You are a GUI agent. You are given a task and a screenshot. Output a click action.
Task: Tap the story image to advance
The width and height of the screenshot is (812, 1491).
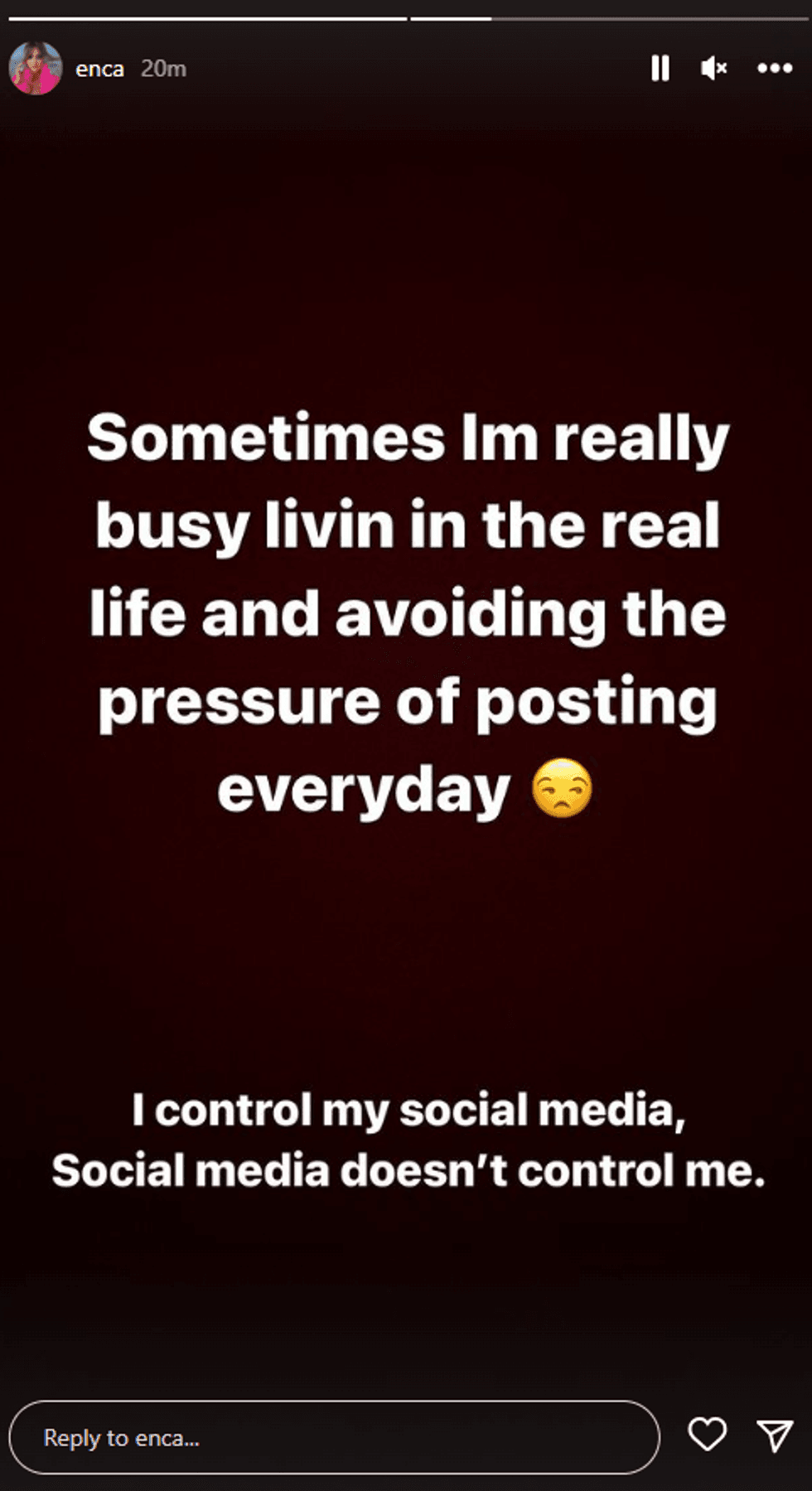click(x=406, y=746)
